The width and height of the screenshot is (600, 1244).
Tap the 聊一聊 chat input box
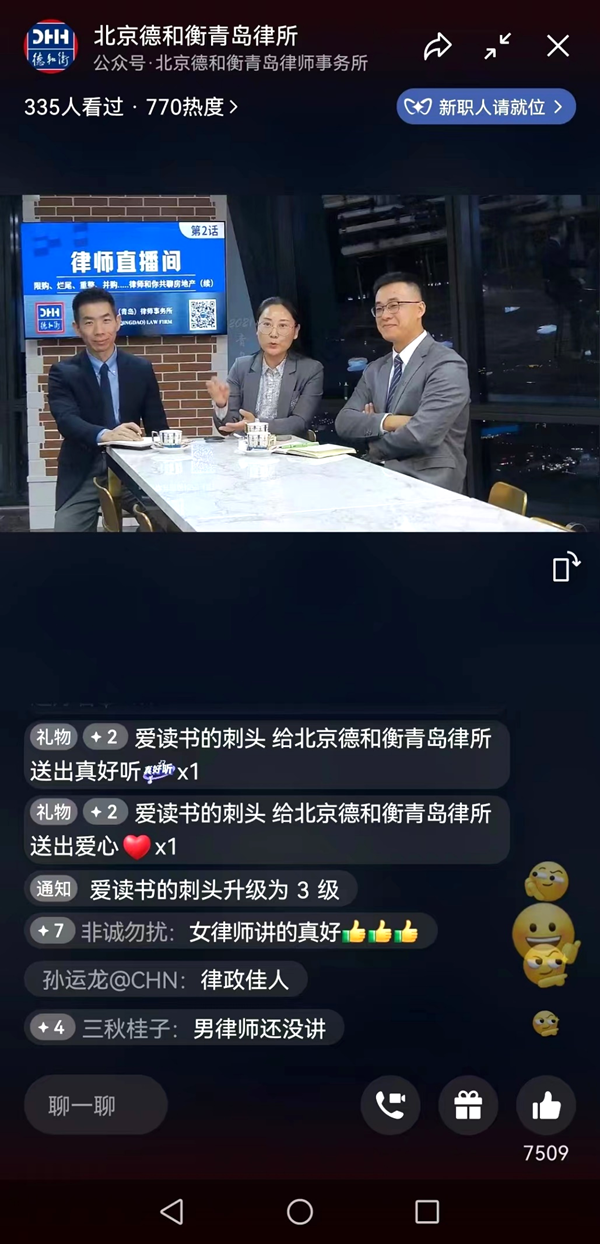tap(95, 1105)
